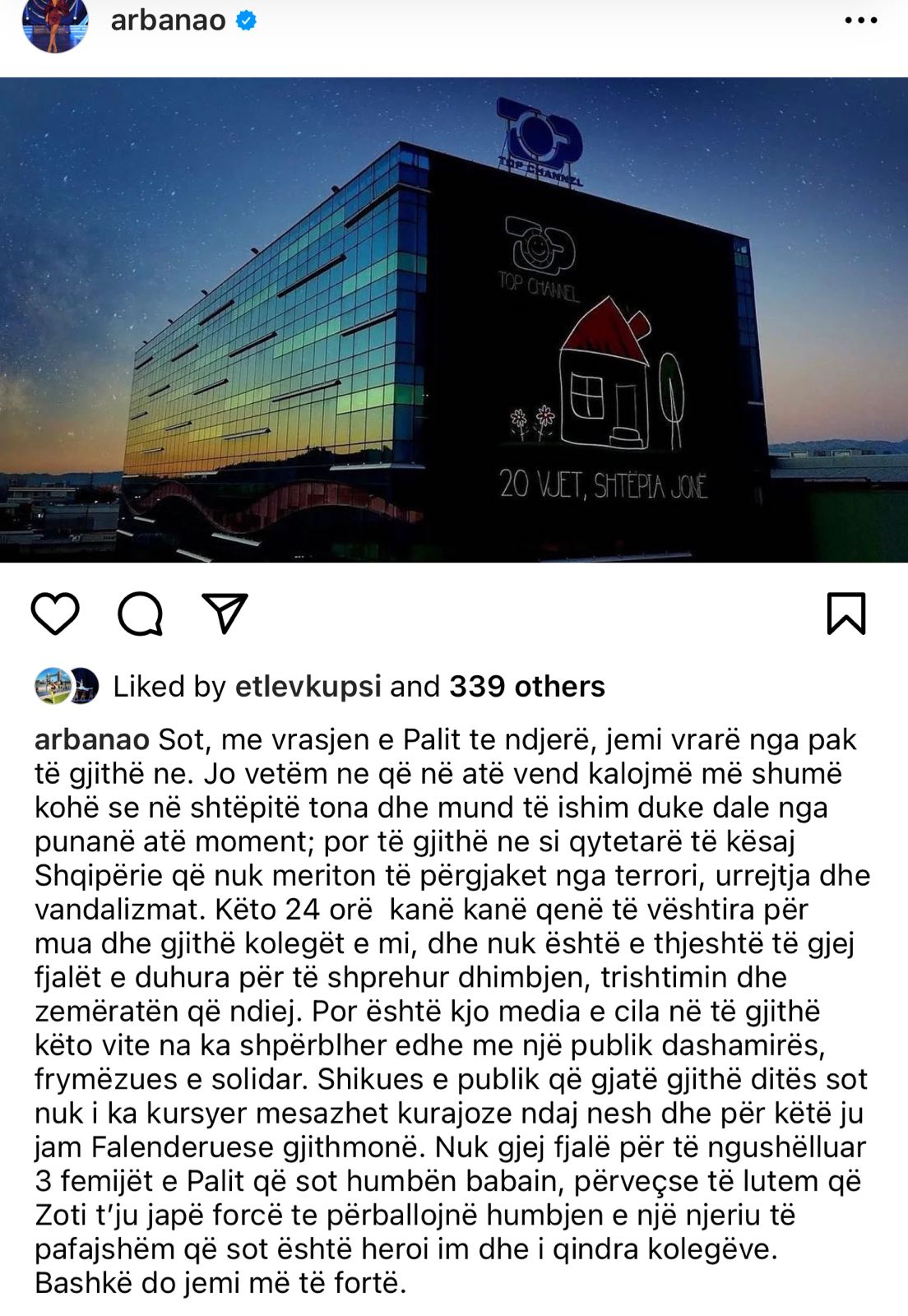The height and width of the screenshot is (1316, 908).
Task: Tap arbanao's profile picture in the header
Action: coord(54,25)
